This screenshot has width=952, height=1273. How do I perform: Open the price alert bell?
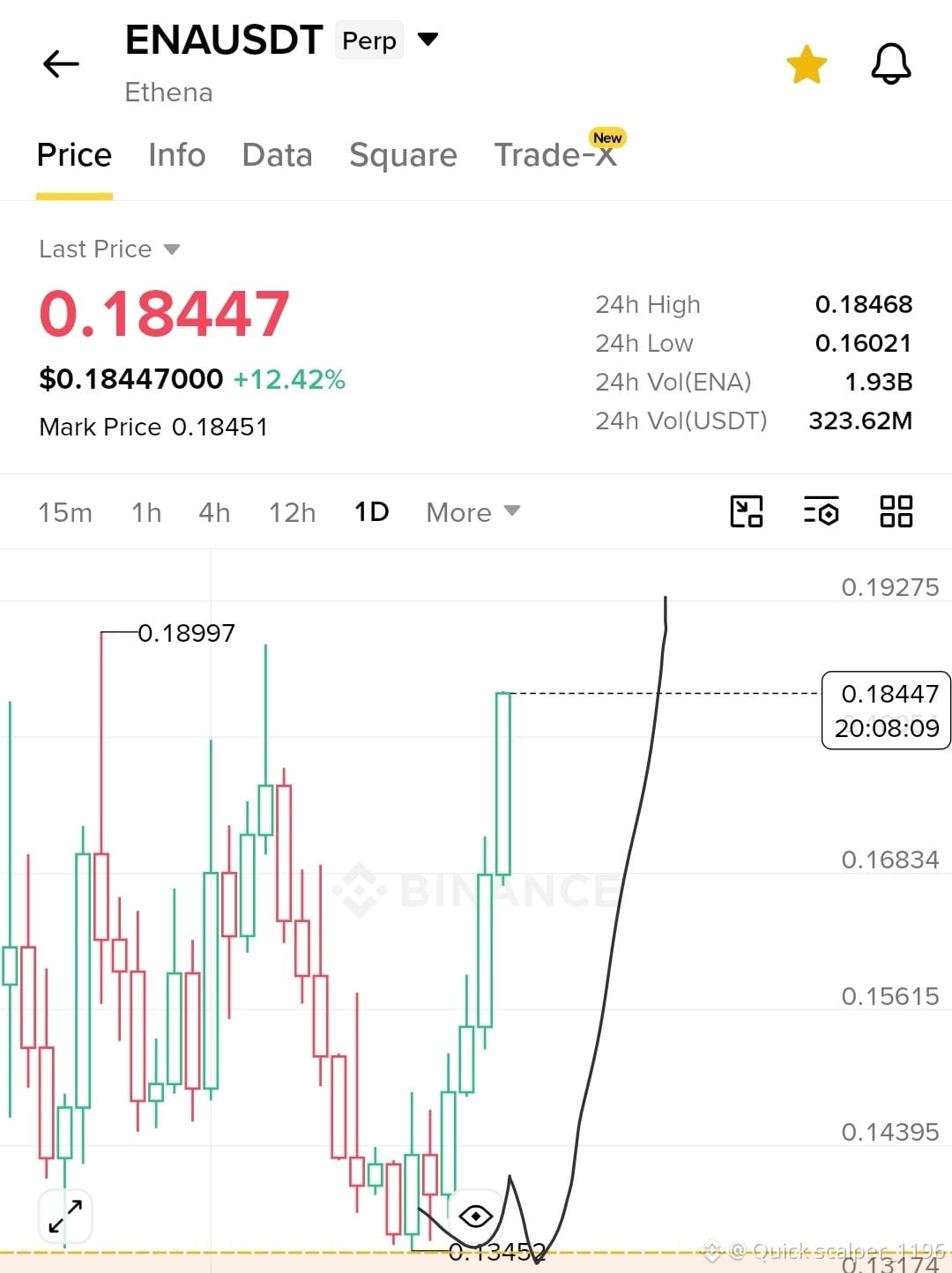click(x=890, y=64)
